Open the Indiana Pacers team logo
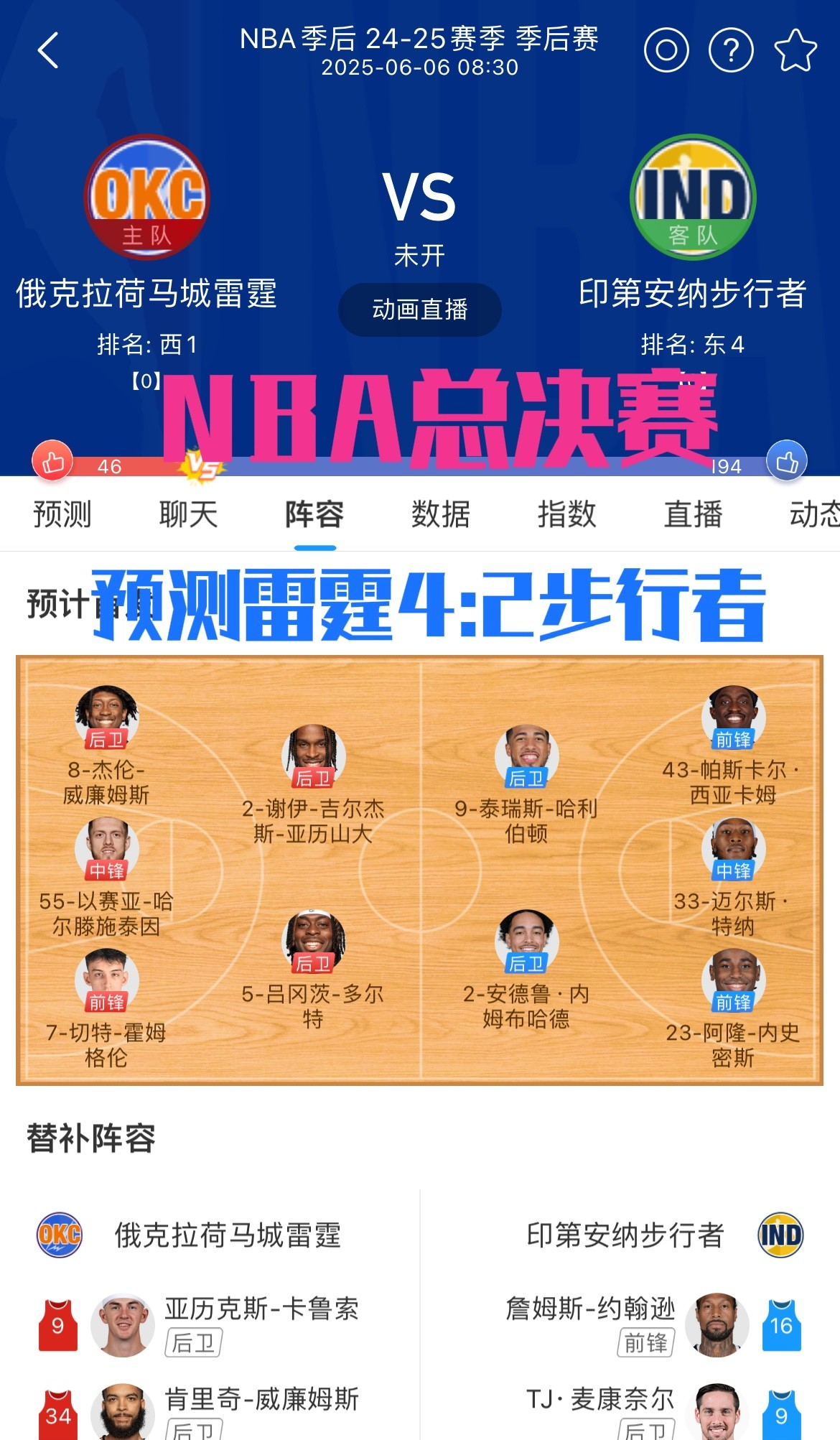 tap(692, 197)
